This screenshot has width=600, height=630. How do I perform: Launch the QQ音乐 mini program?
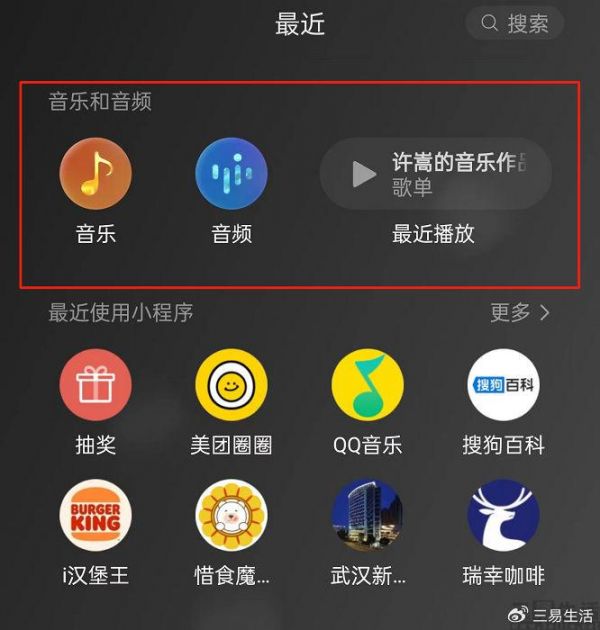[367, 385]
